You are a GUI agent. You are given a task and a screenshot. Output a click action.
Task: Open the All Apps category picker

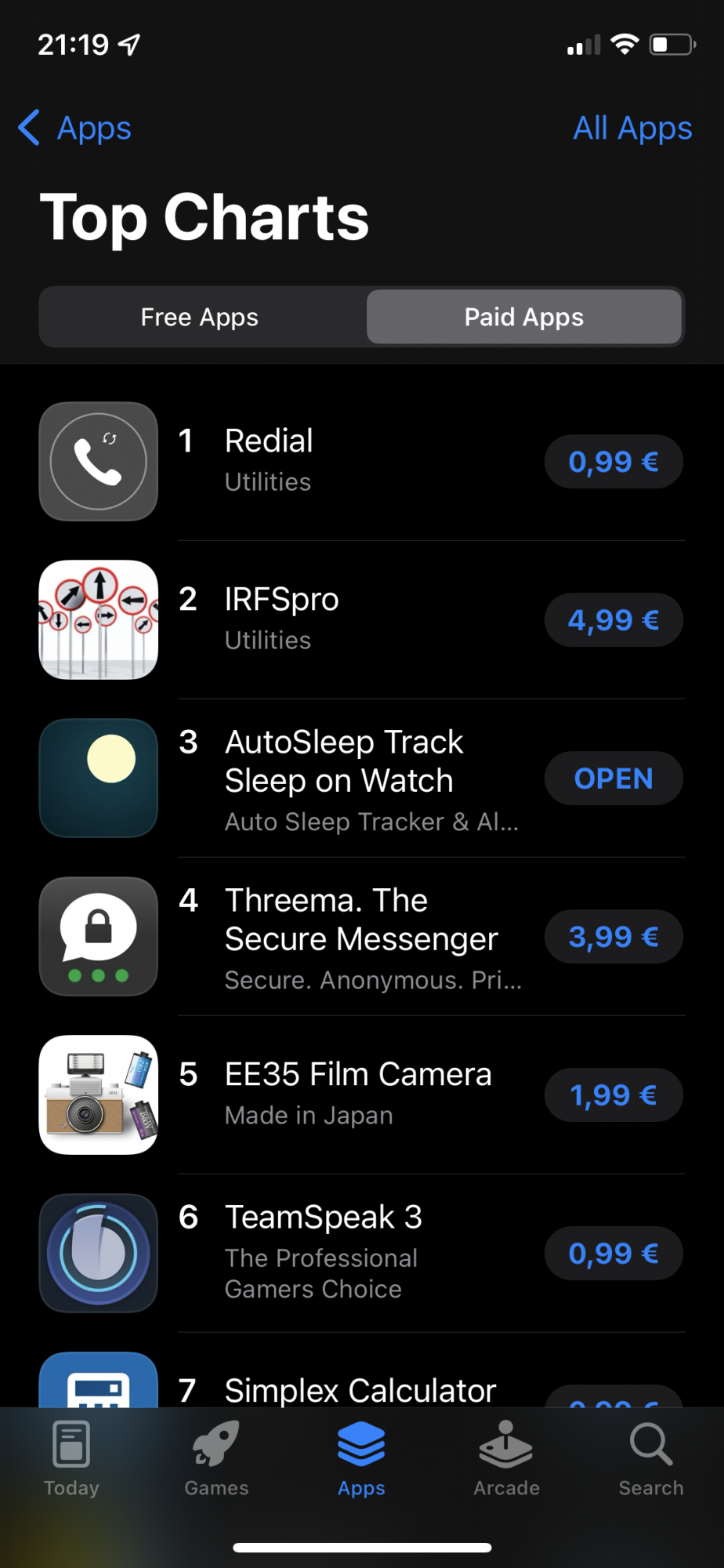632,128
